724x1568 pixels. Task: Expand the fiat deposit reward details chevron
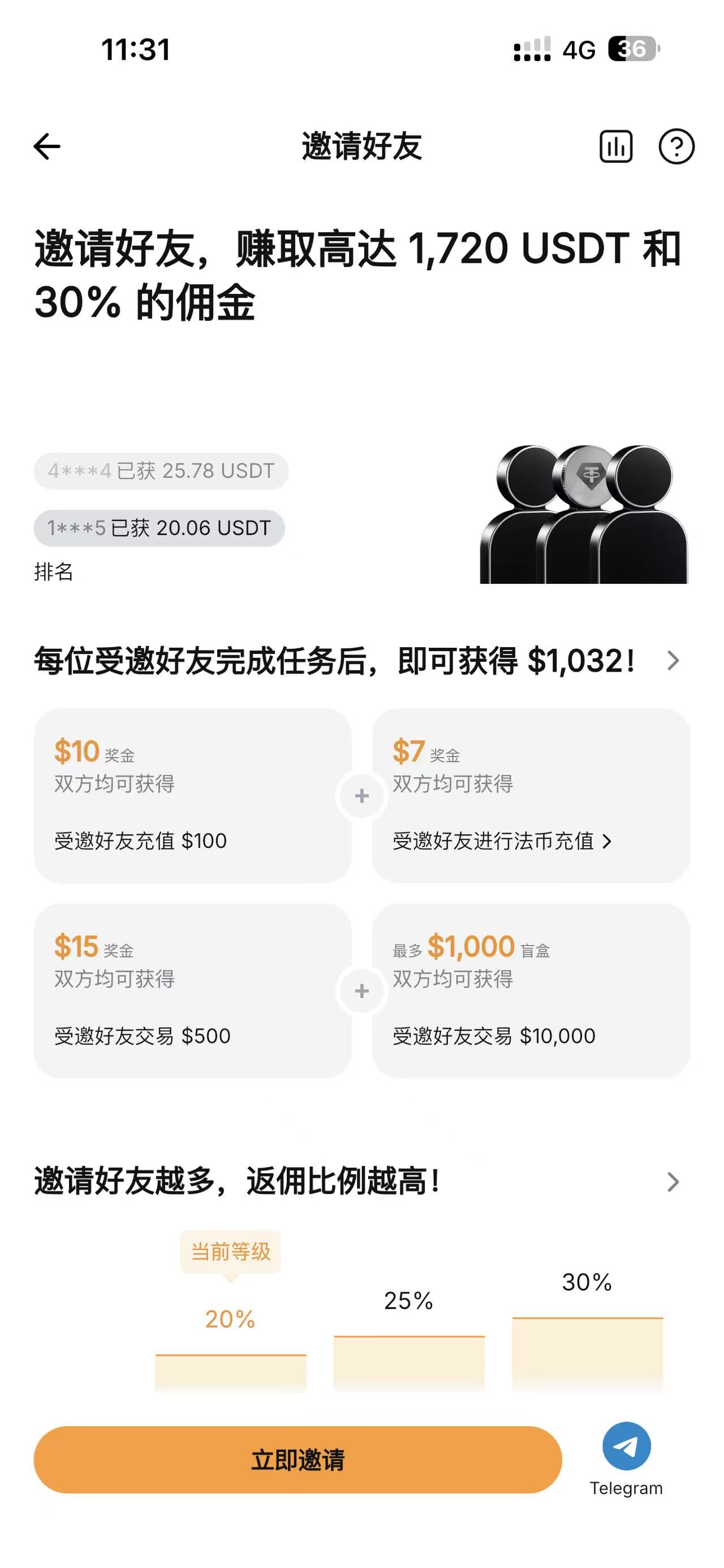(x=610, y=842)
